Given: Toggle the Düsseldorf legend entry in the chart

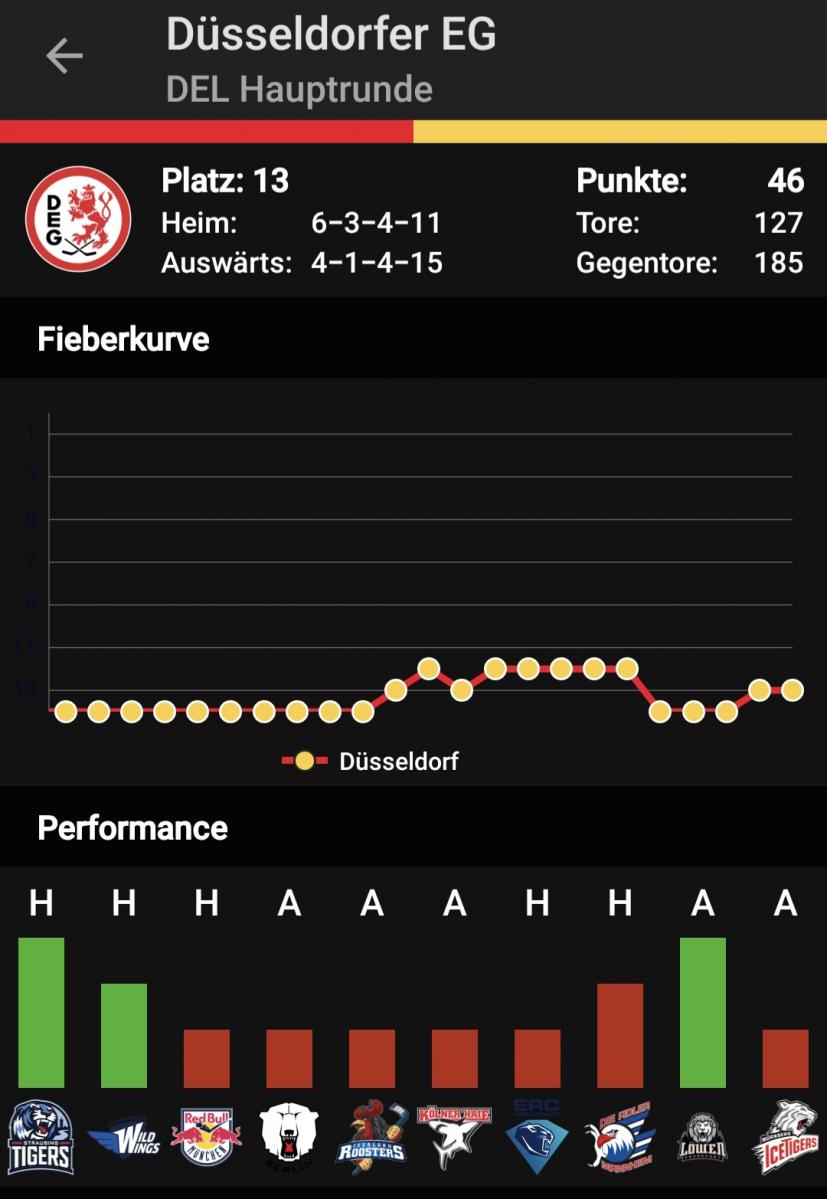Looking at the screenshot, I should [x=372, y=761].
